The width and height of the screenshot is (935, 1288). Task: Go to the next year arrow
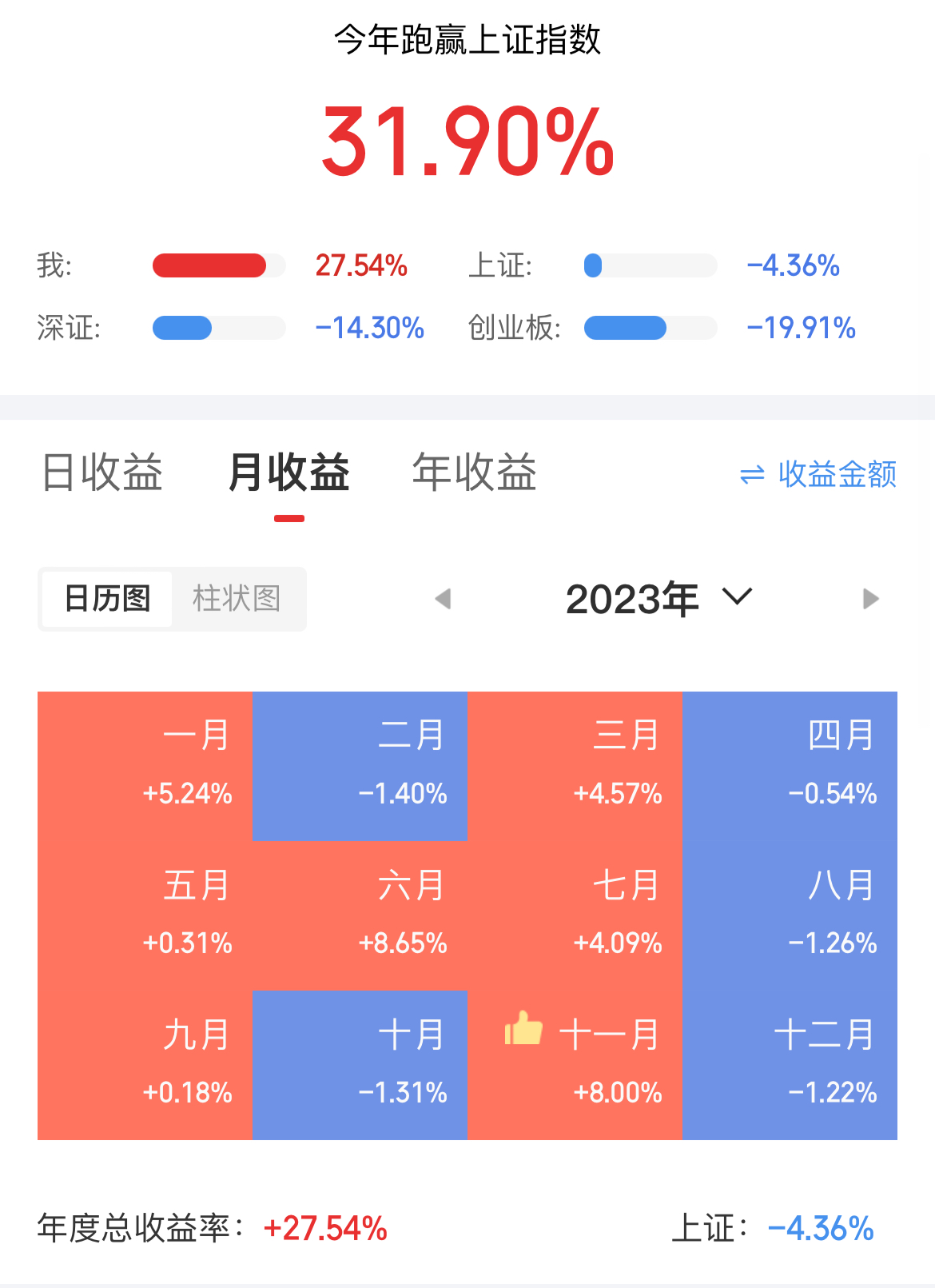click(871, 599)
